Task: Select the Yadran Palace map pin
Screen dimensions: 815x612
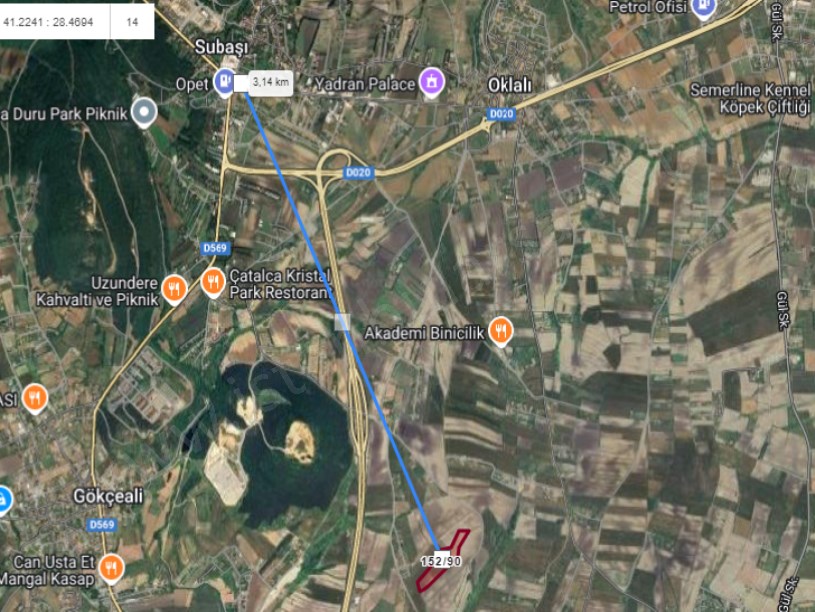Action: tap(431, 80)
